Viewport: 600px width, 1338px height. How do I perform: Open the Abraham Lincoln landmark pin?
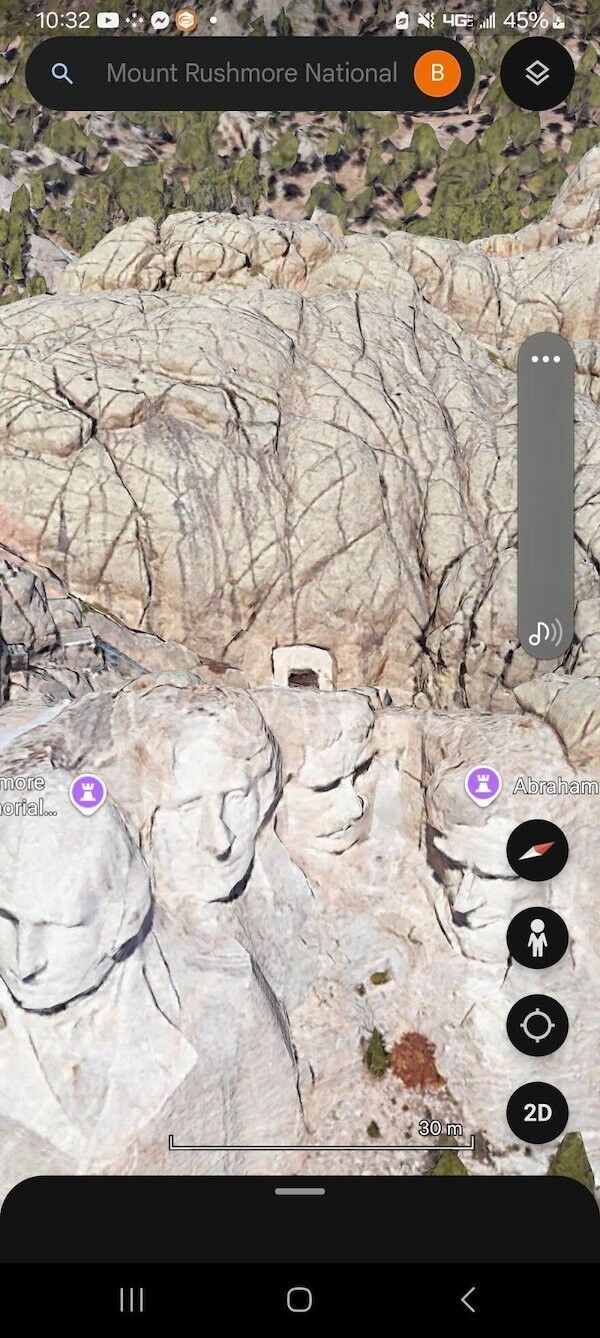483,786
